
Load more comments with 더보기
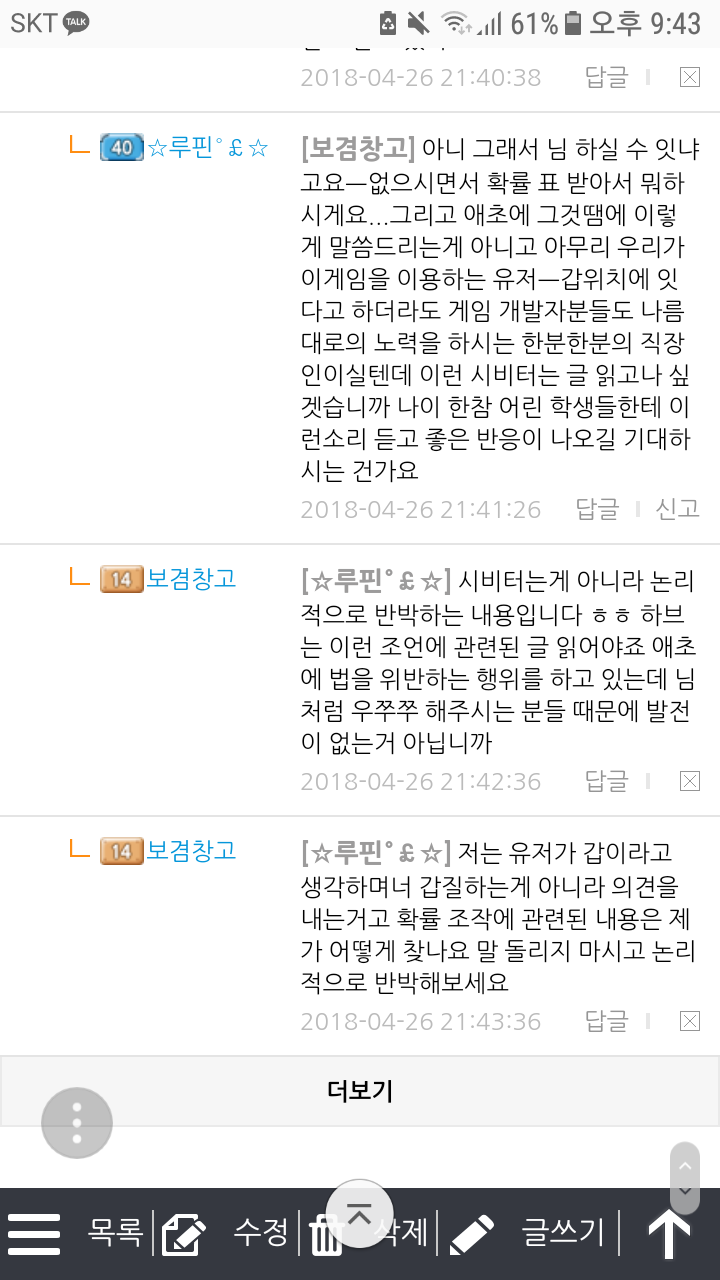pos(360,1090)
